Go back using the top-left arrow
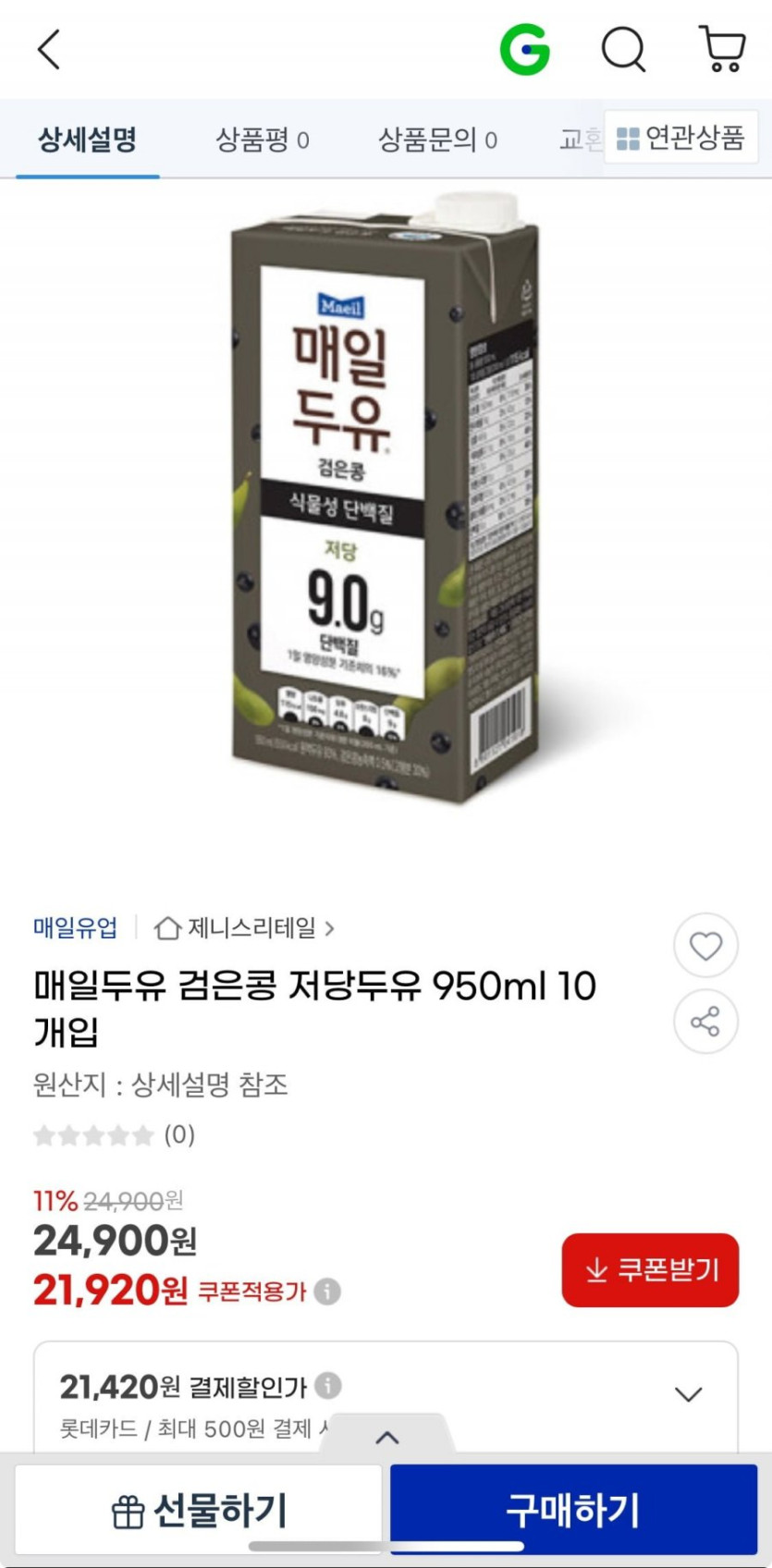772x1568 pixels. [x=49, y=49]
